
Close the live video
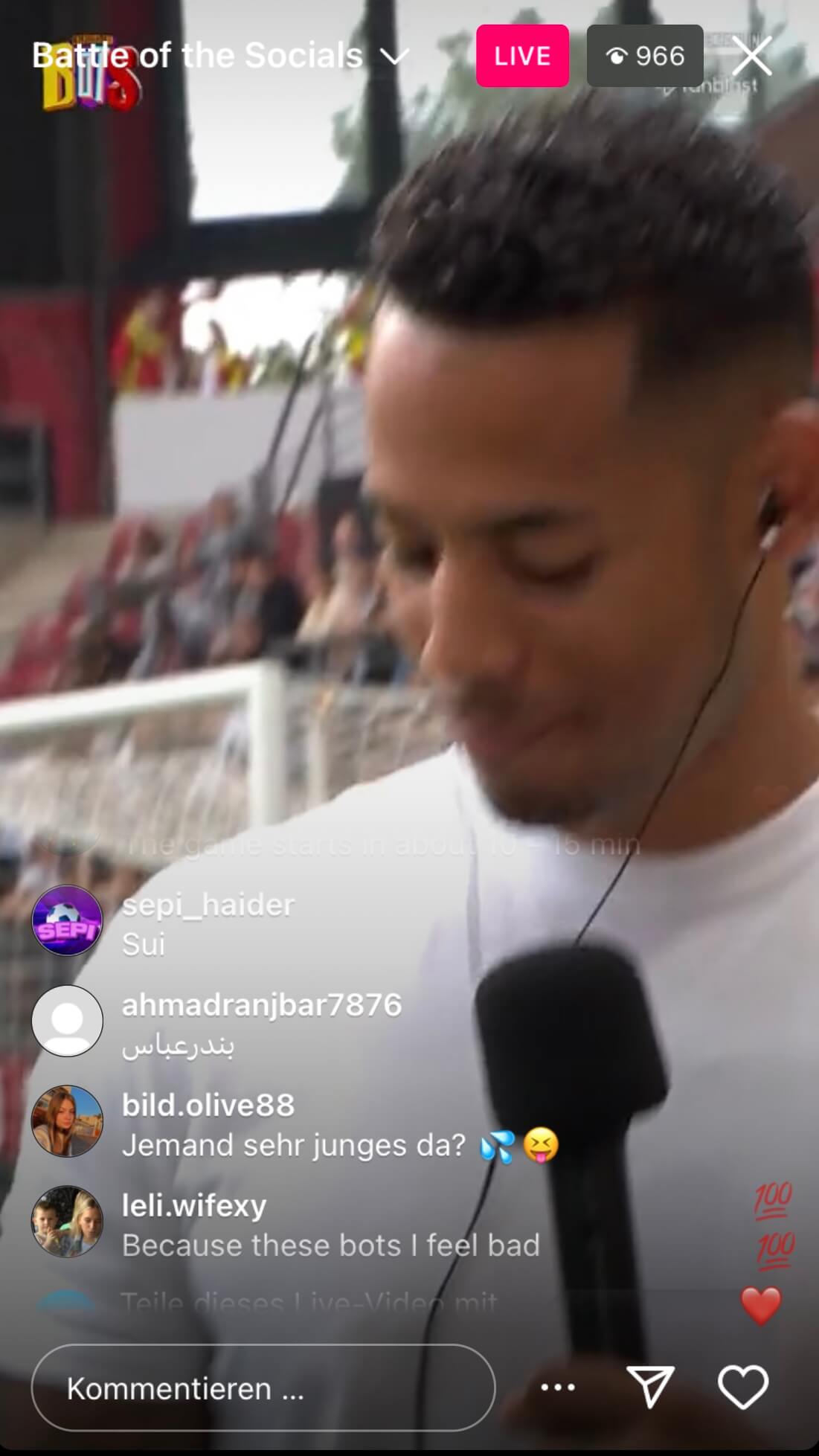click(751, 56)
